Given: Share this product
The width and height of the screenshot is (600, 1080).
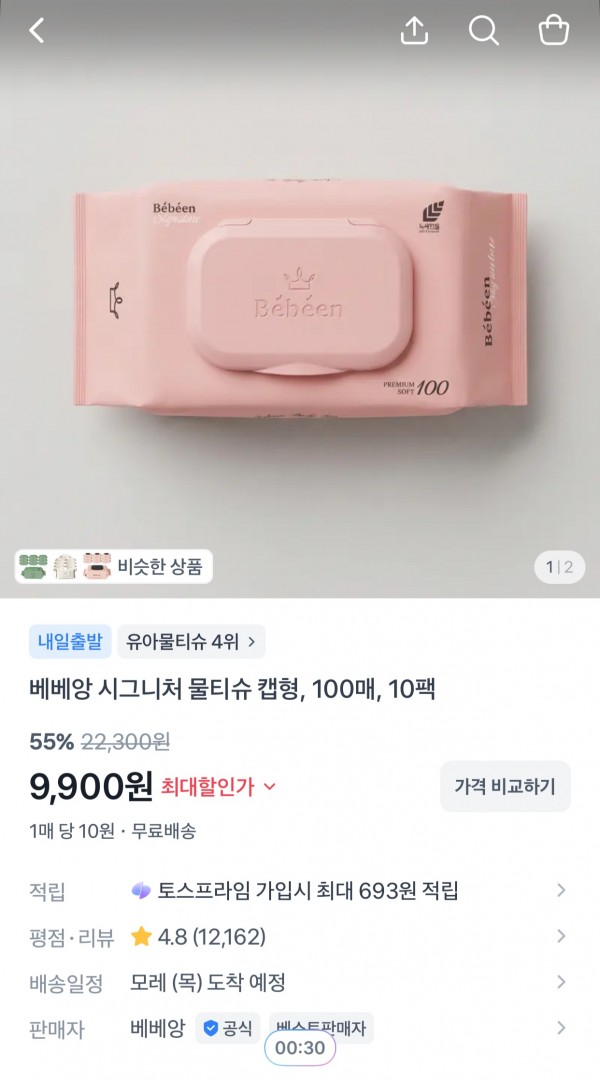Looking at the screenshot, I should click(415, 31).
